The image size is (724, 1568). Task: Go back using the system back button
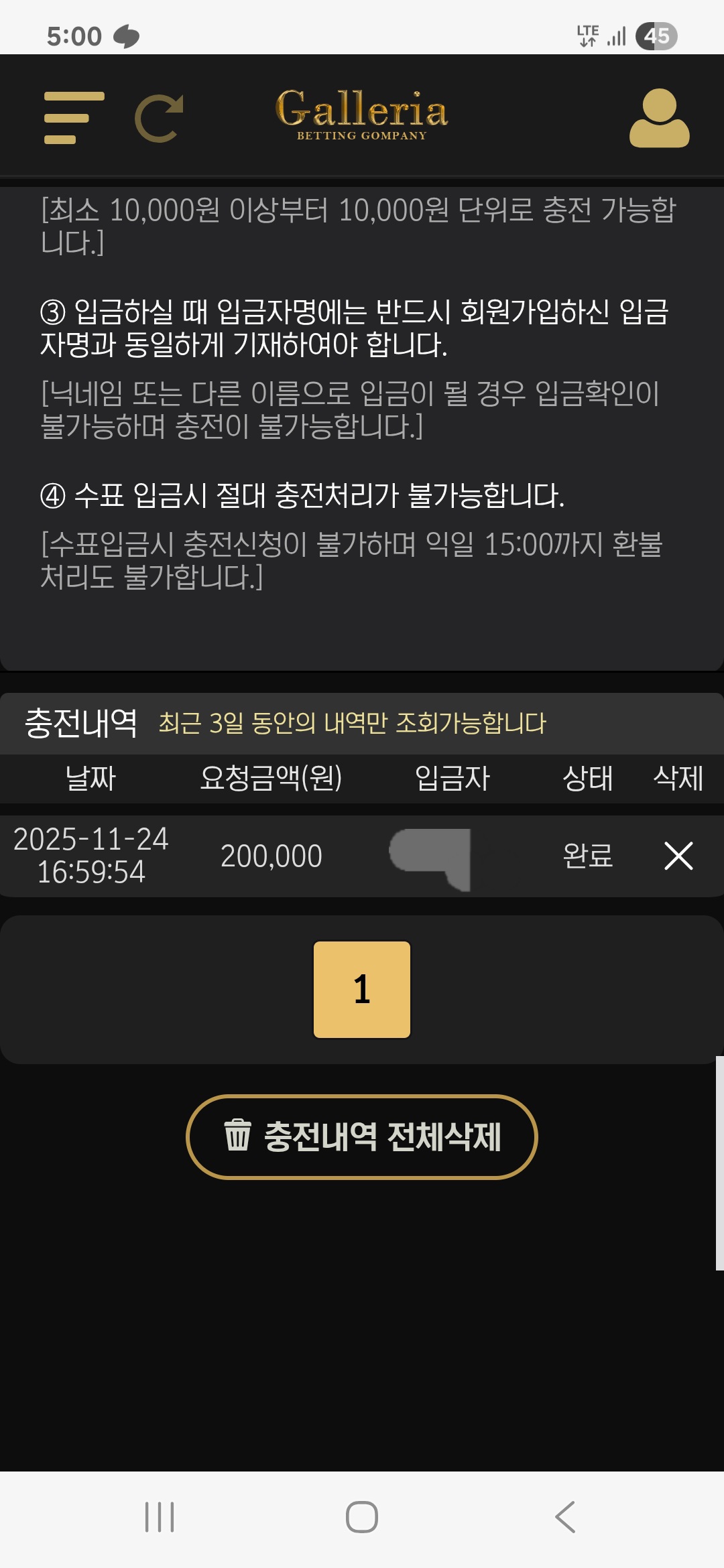coord(565,1516)
